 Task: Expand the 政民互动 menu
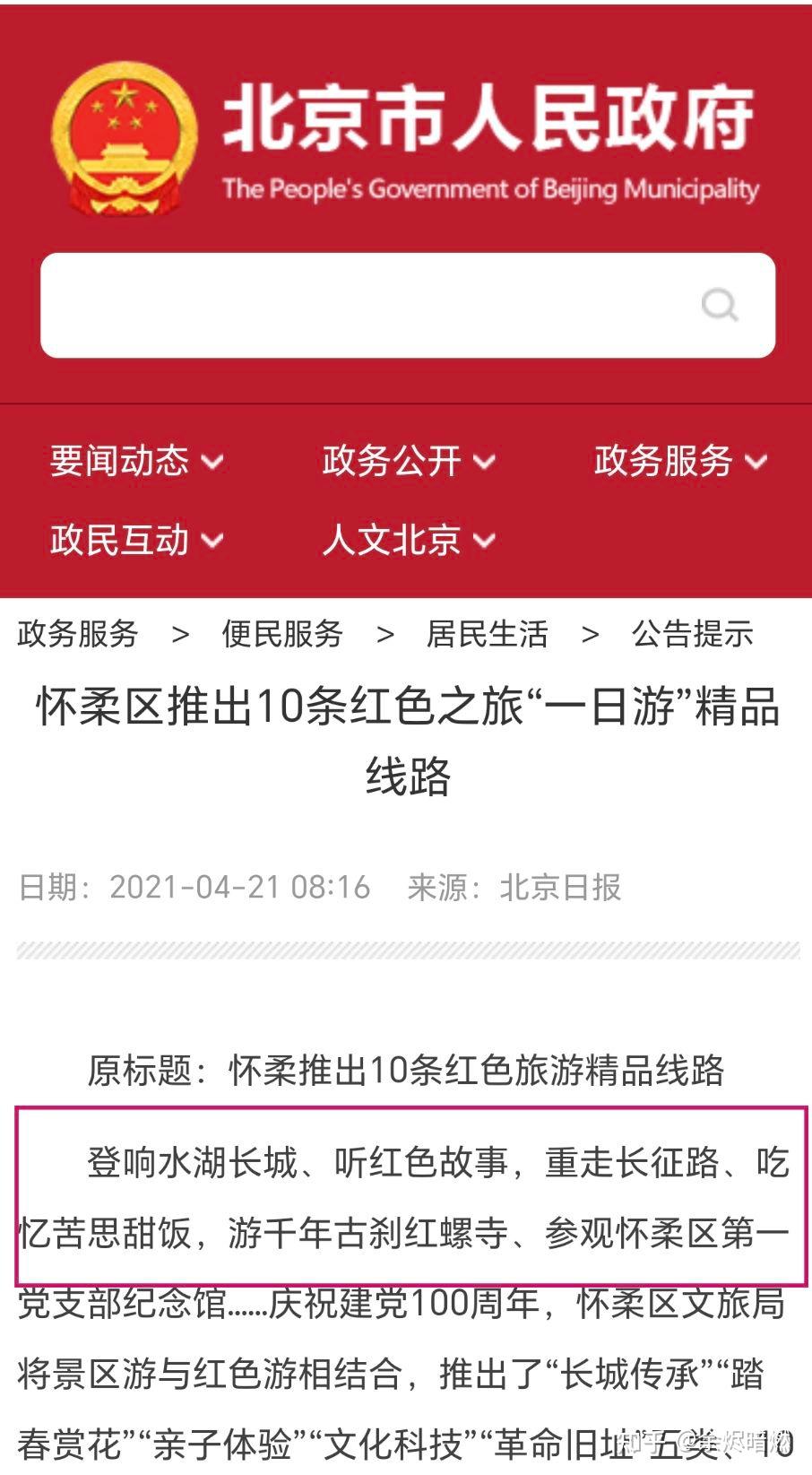136,541
